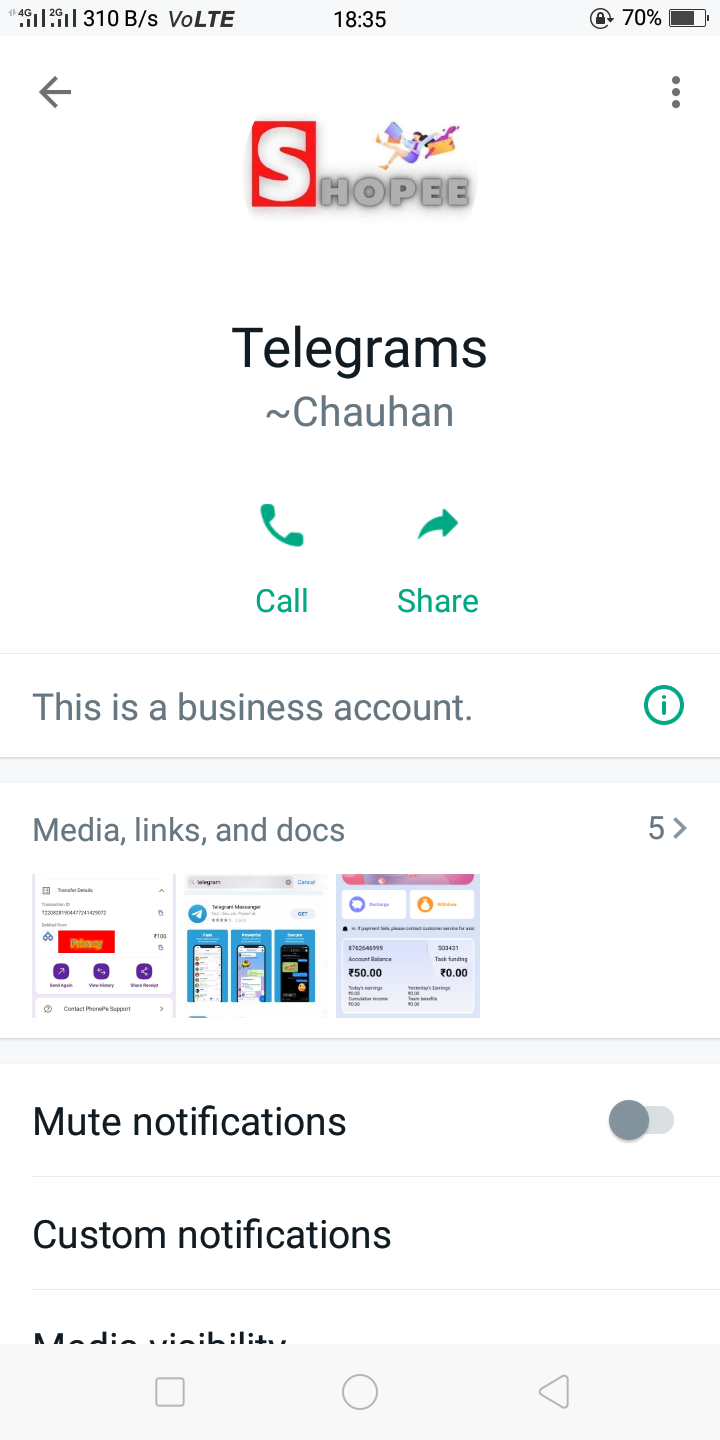View business account info icon

[664, 706]
